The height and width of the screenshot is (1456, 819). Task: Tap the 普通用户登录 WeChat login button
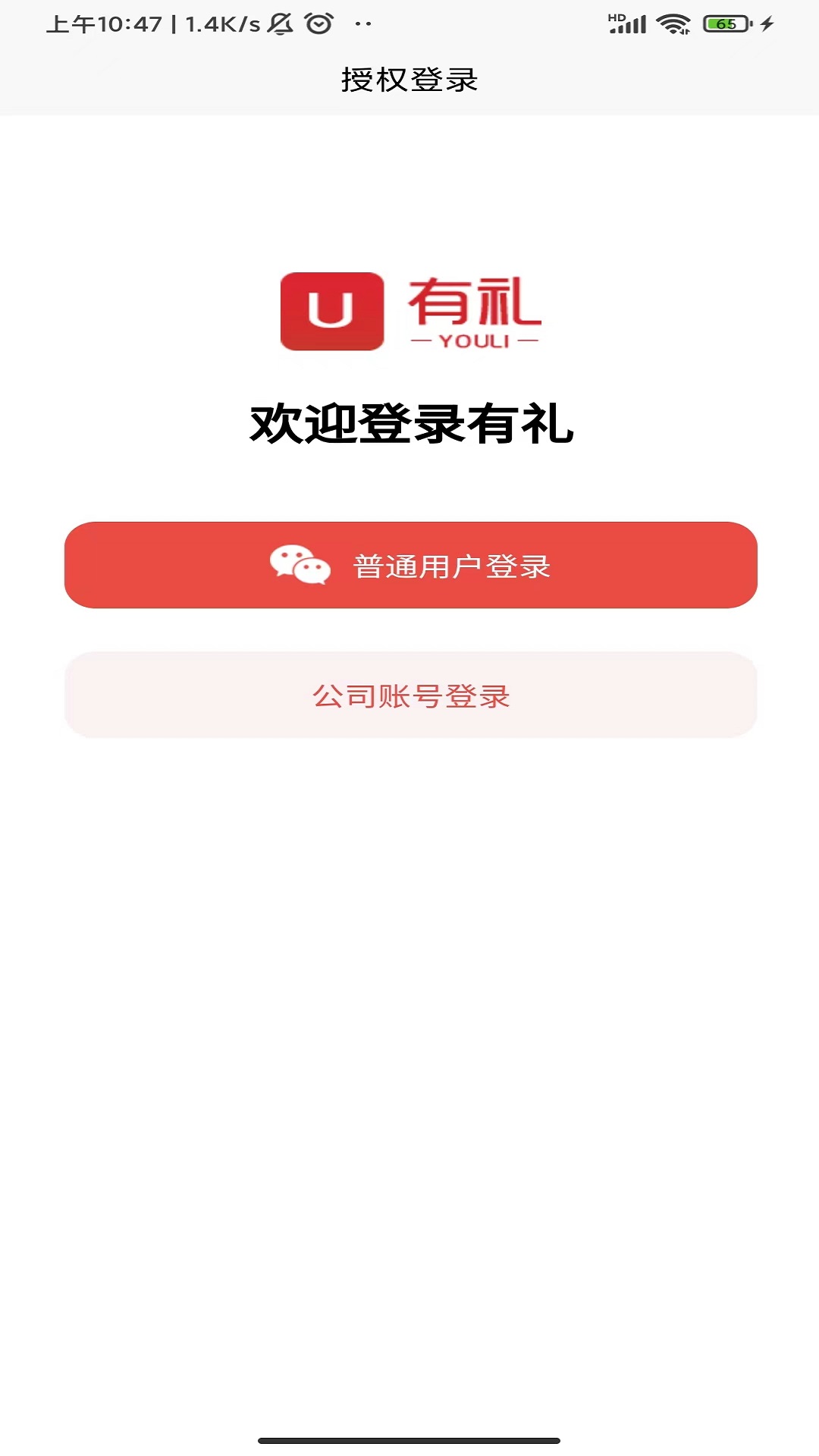[x=410, y=565]
